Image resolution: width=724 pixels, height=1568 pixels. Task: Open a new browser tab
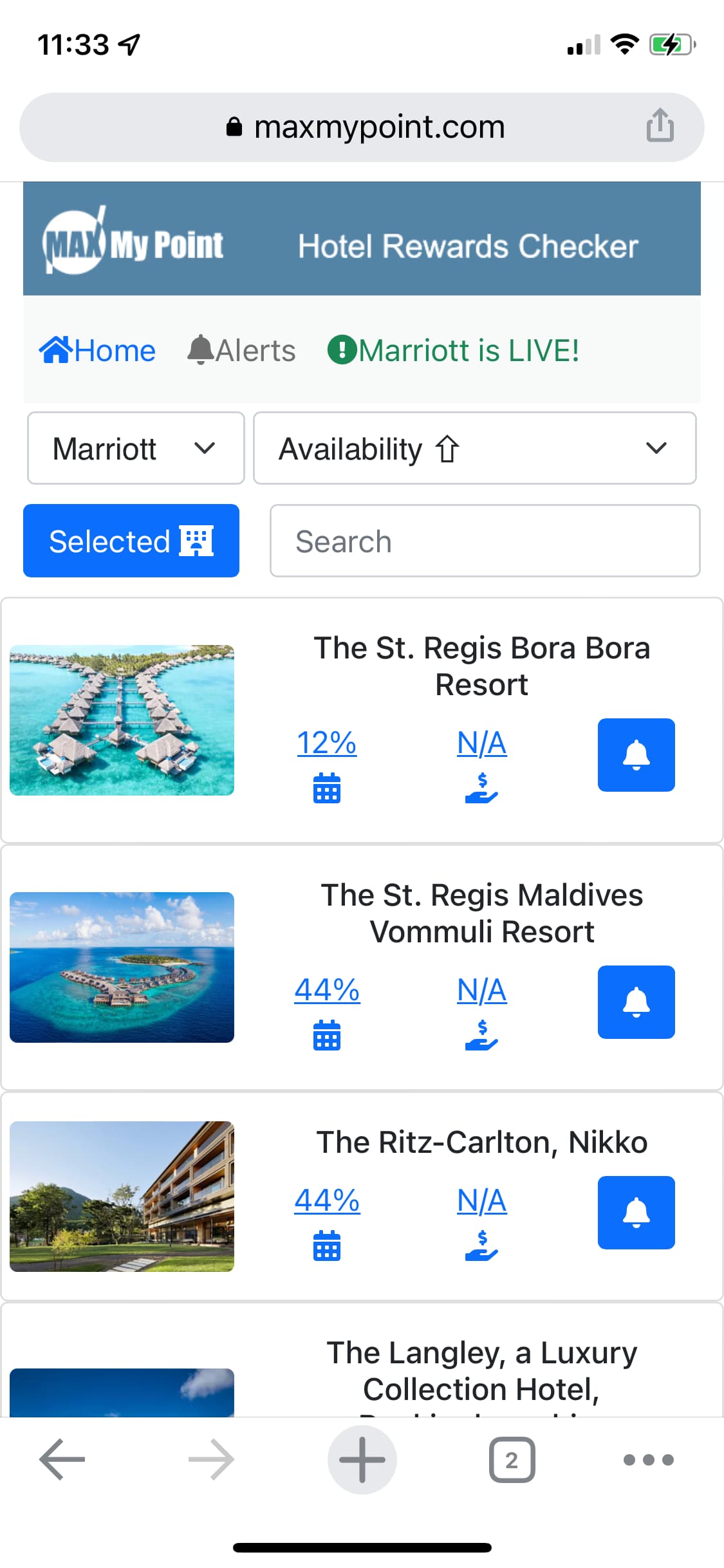tap(362, 1459)
